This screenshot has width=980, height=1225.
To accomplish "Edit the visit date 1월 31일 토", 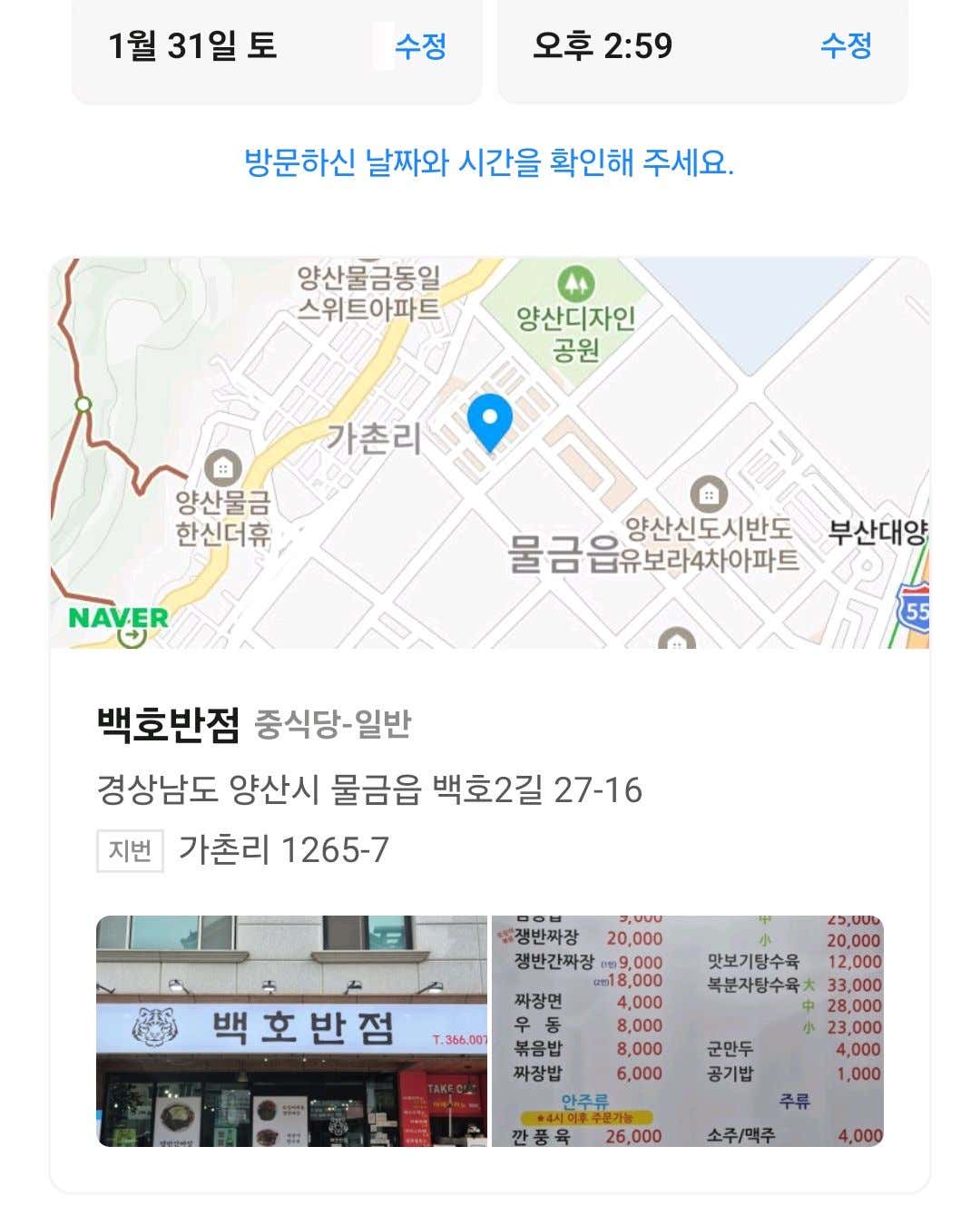I will coord(420,45).
